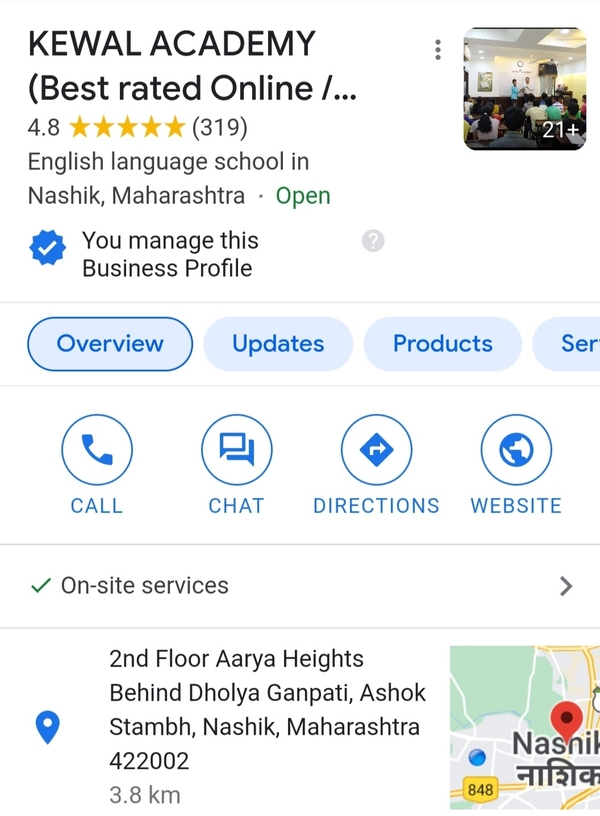Get directions to Kewal Academy
600x816 pixels.
tap(376, 451)
